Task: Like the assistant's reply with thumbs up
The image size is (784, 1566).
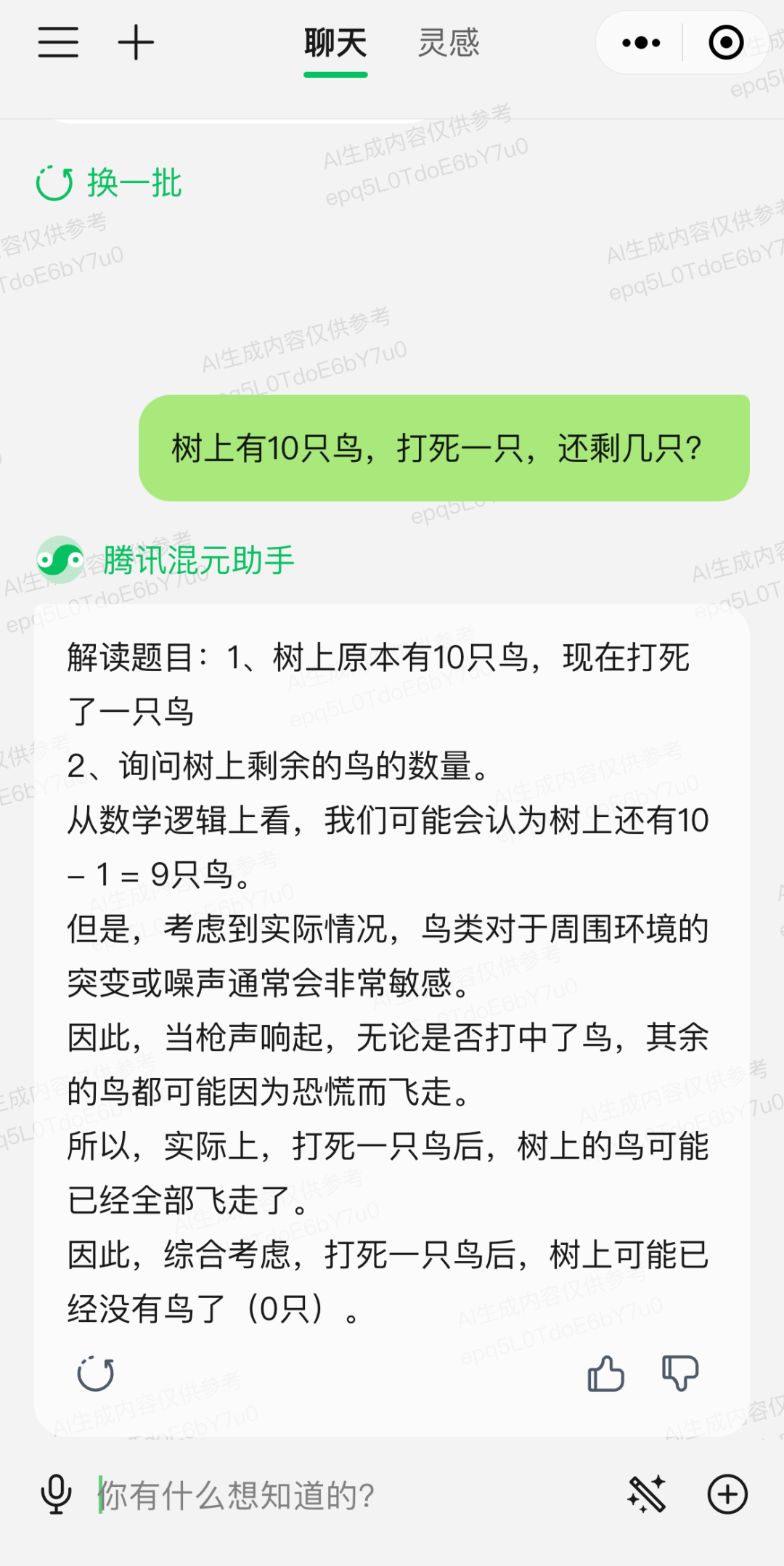Action: (x=605, y=1374)
